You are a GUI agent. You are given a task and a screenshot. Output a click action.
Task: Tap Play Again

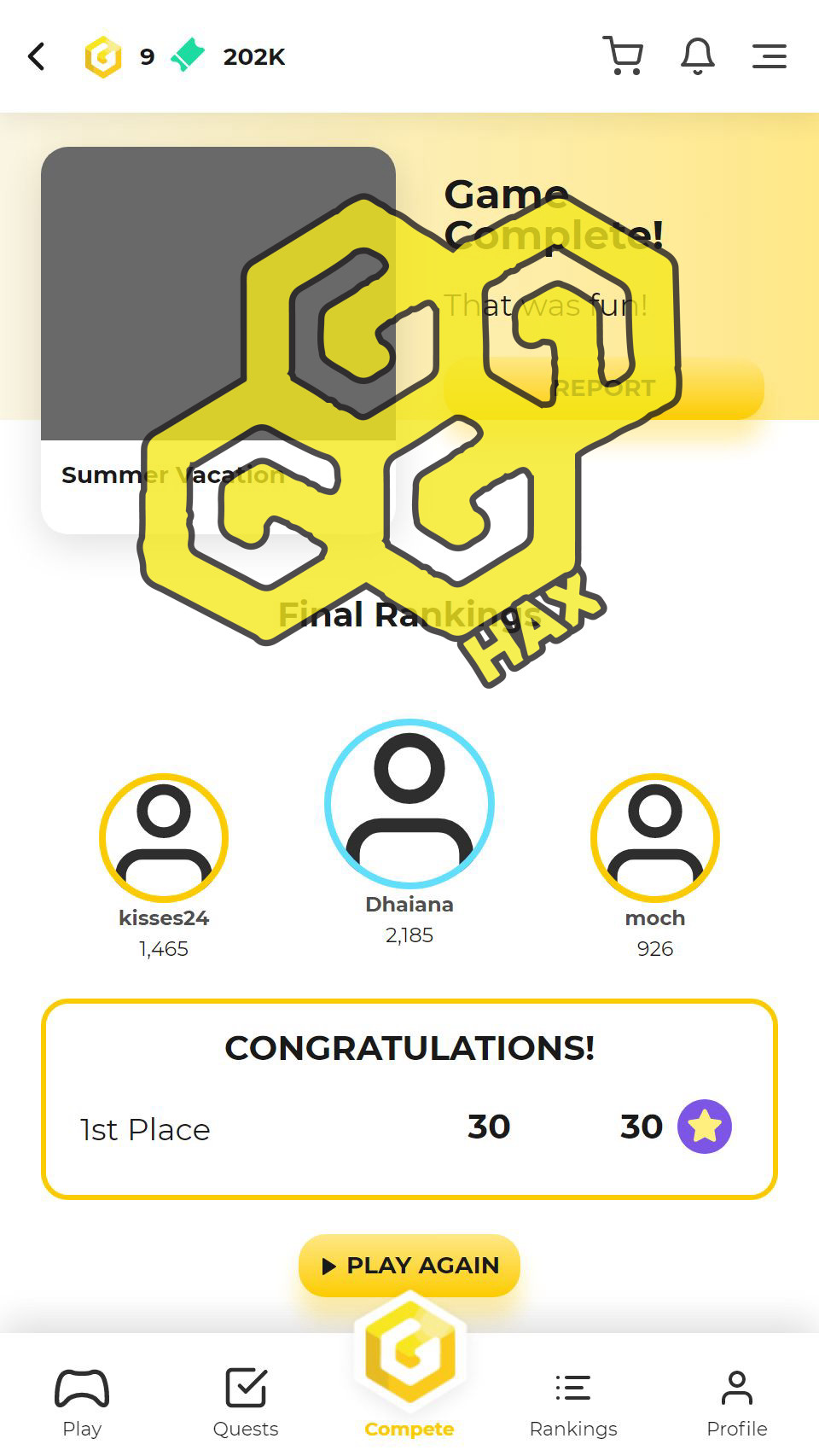tap(409, 1266)
